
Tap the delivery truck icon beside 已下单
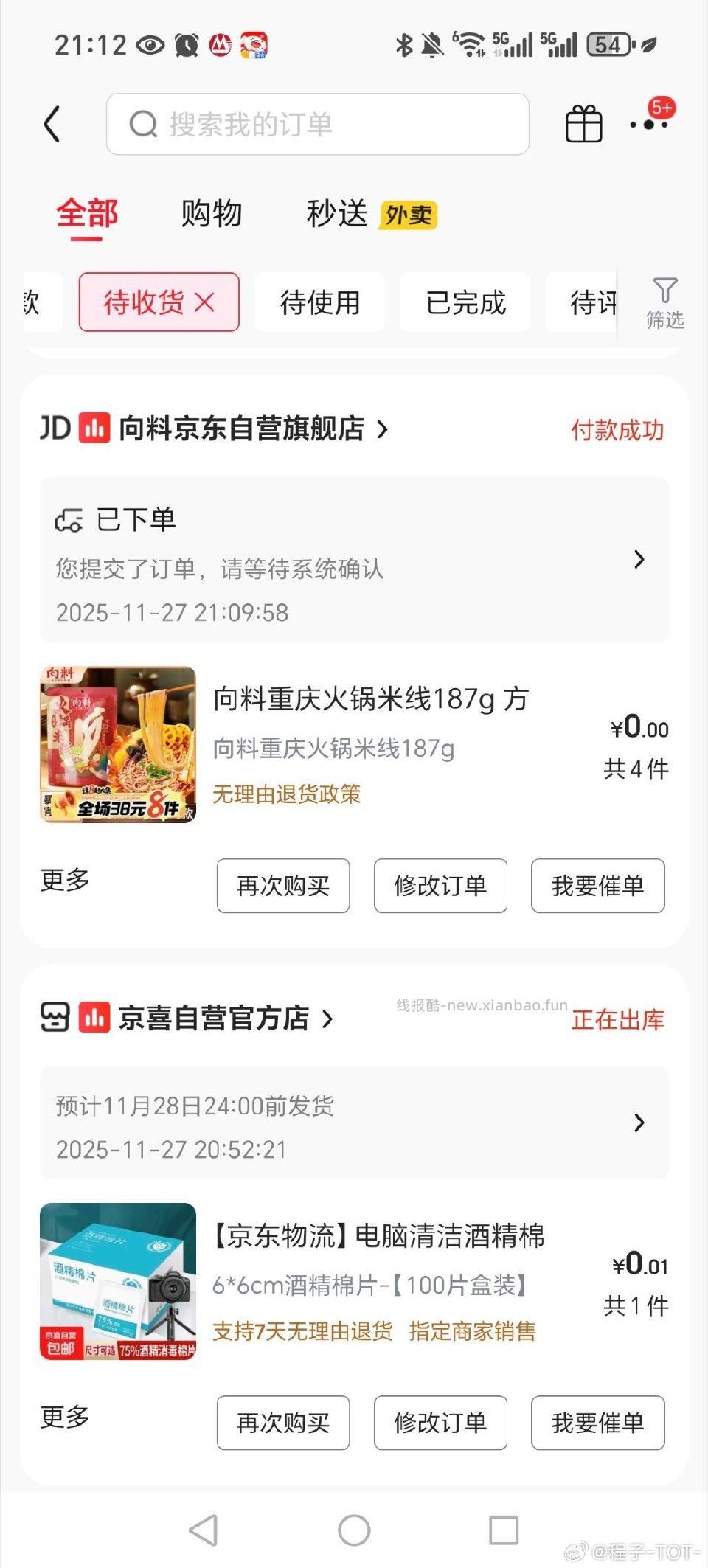coord(70,519)
